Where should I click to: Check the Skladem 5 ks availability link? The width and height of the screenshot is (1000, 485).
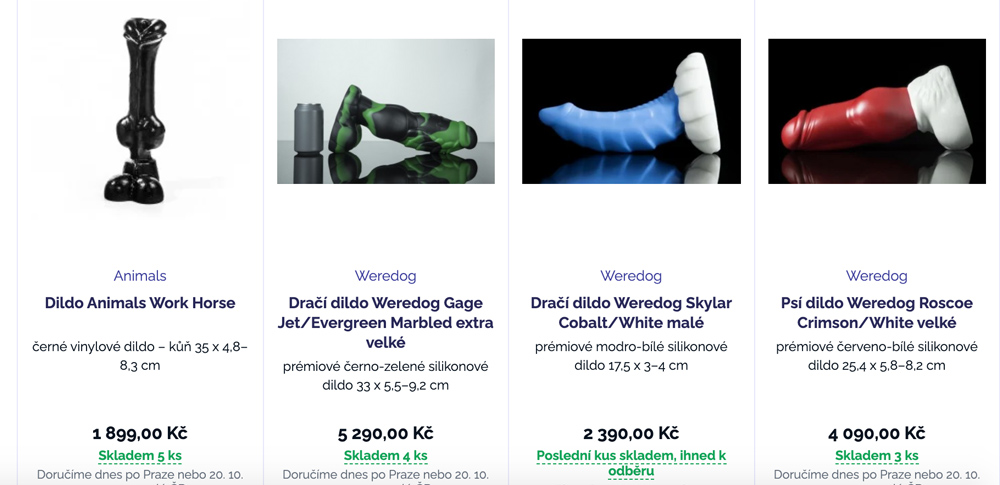(x=140, y=456)
